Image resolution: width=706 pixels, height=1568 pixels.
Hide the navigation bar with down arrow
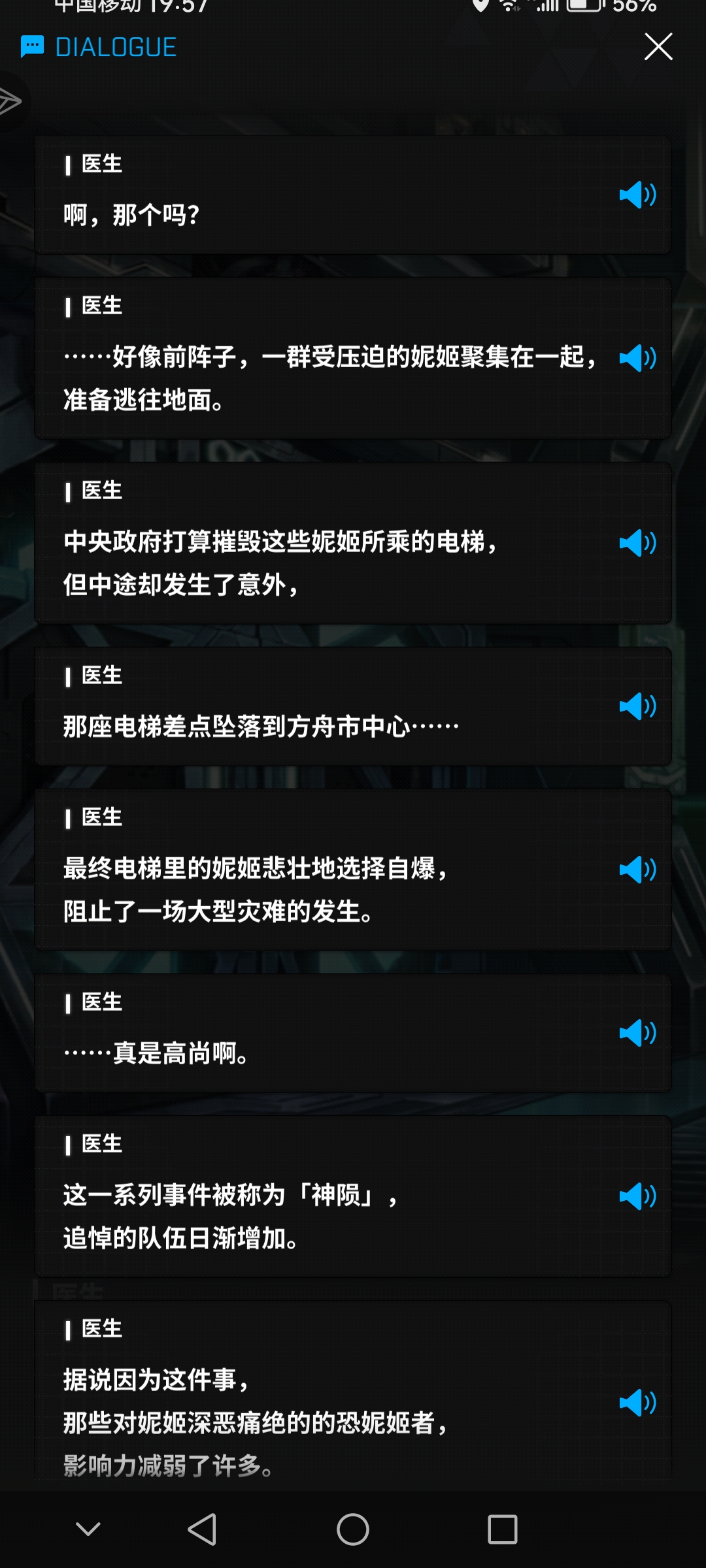88,1529
